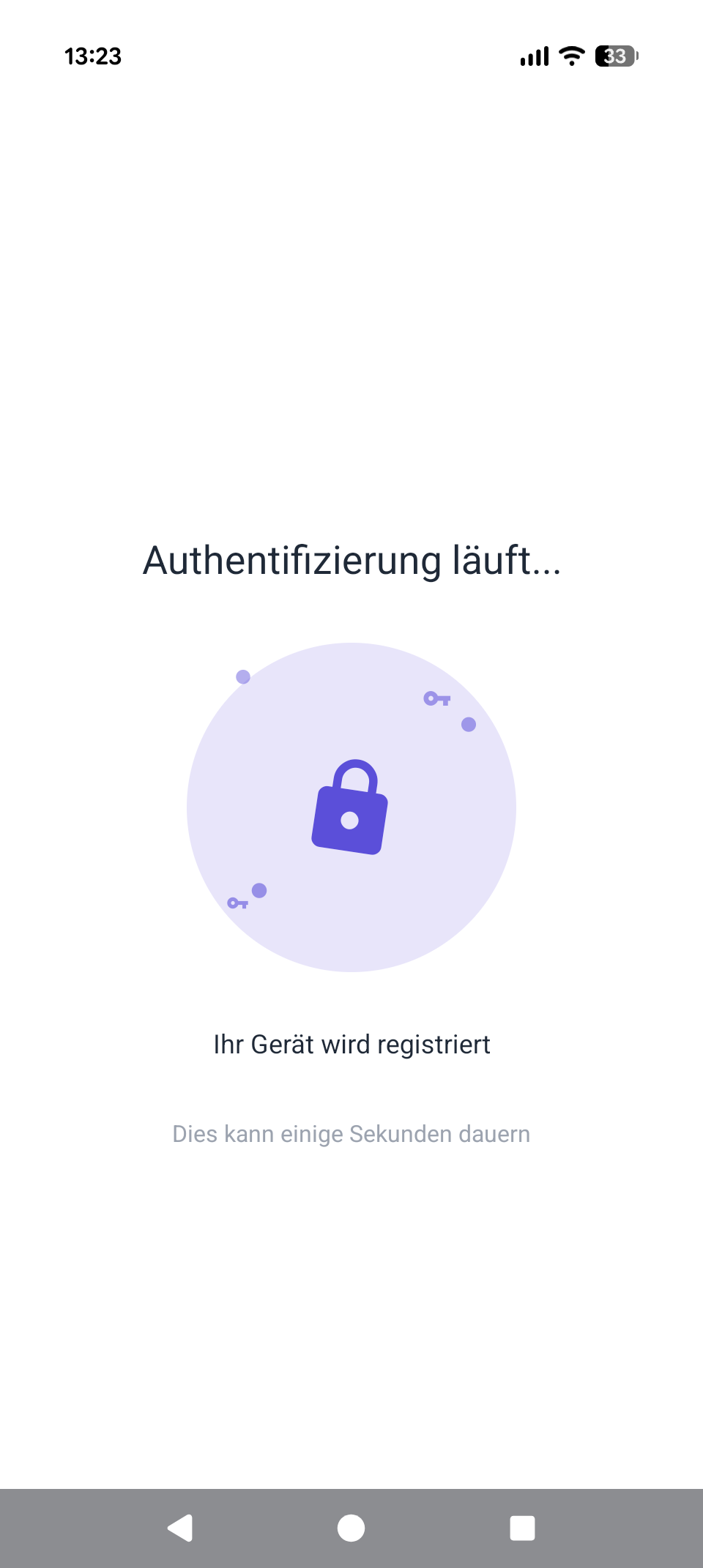Open recent apps with the square button
The height and width of the screenshot is (1568, 703).
point(523,1528)
